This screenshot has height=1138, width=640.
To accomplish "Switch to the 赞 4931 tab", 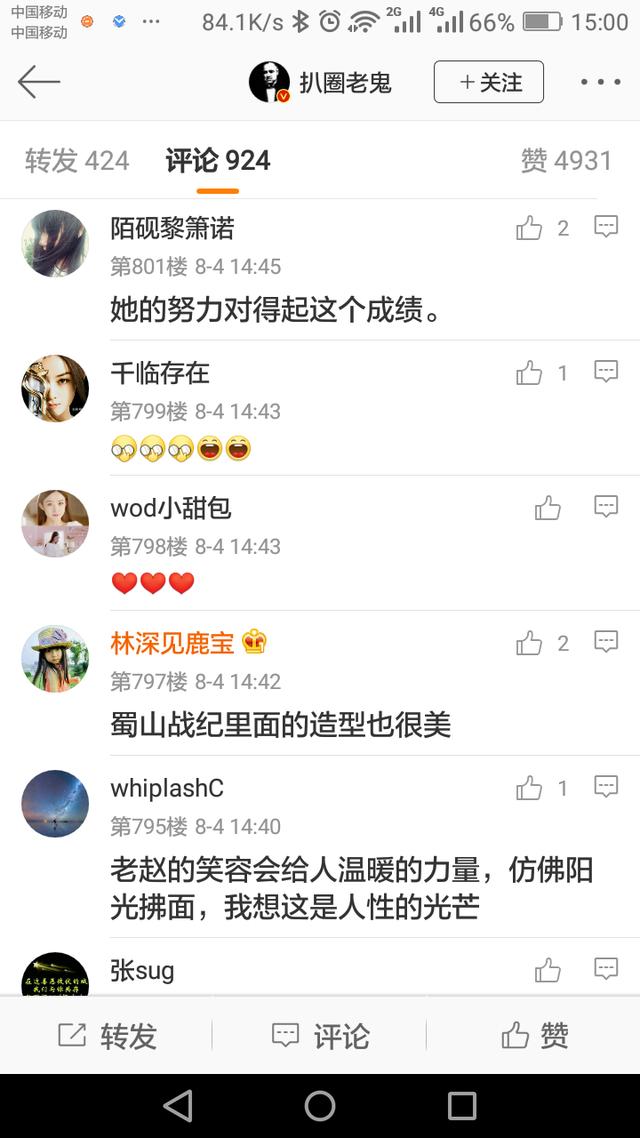I will pos(565,161).
